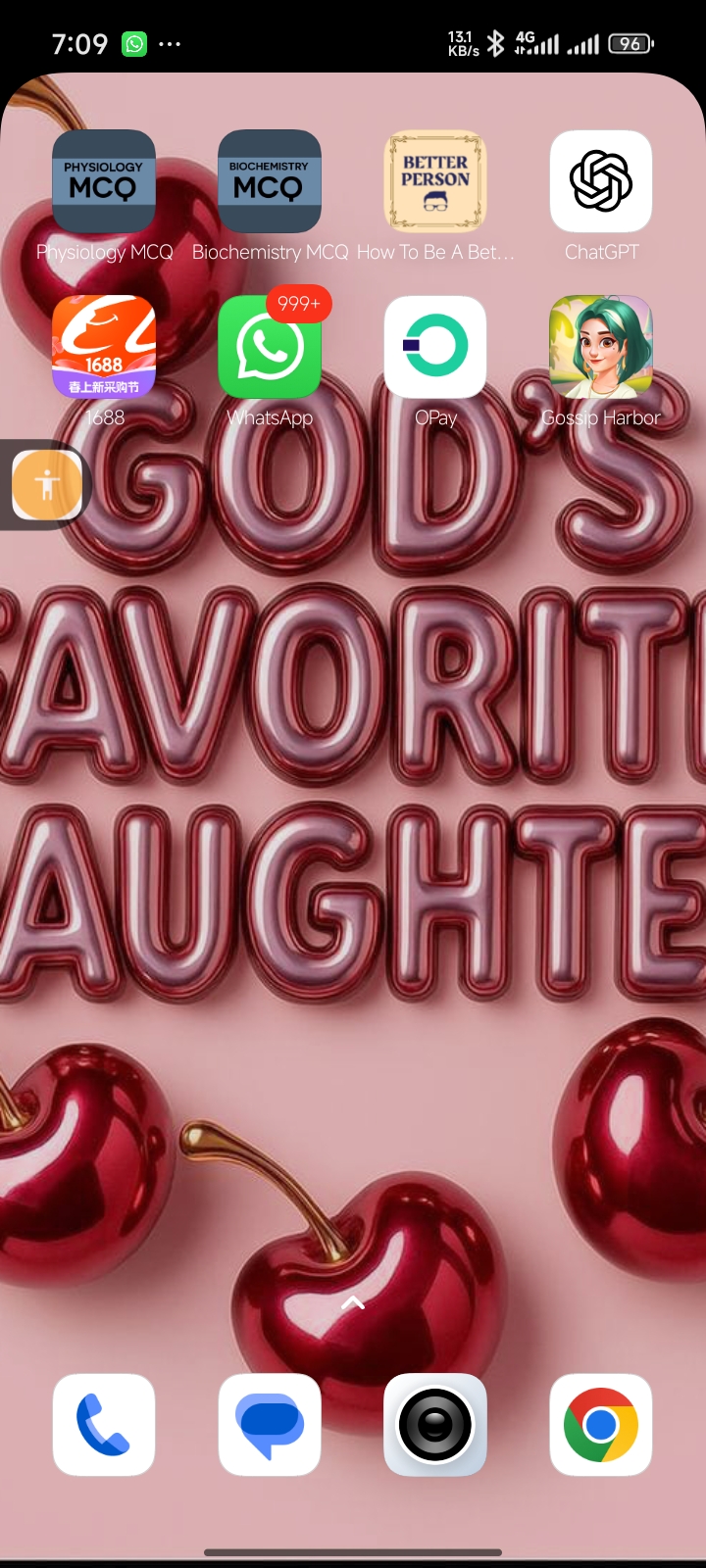The image size is (706, 1568).
Task: Open How To Be A Better Person app
Action: tap(435, 181)
